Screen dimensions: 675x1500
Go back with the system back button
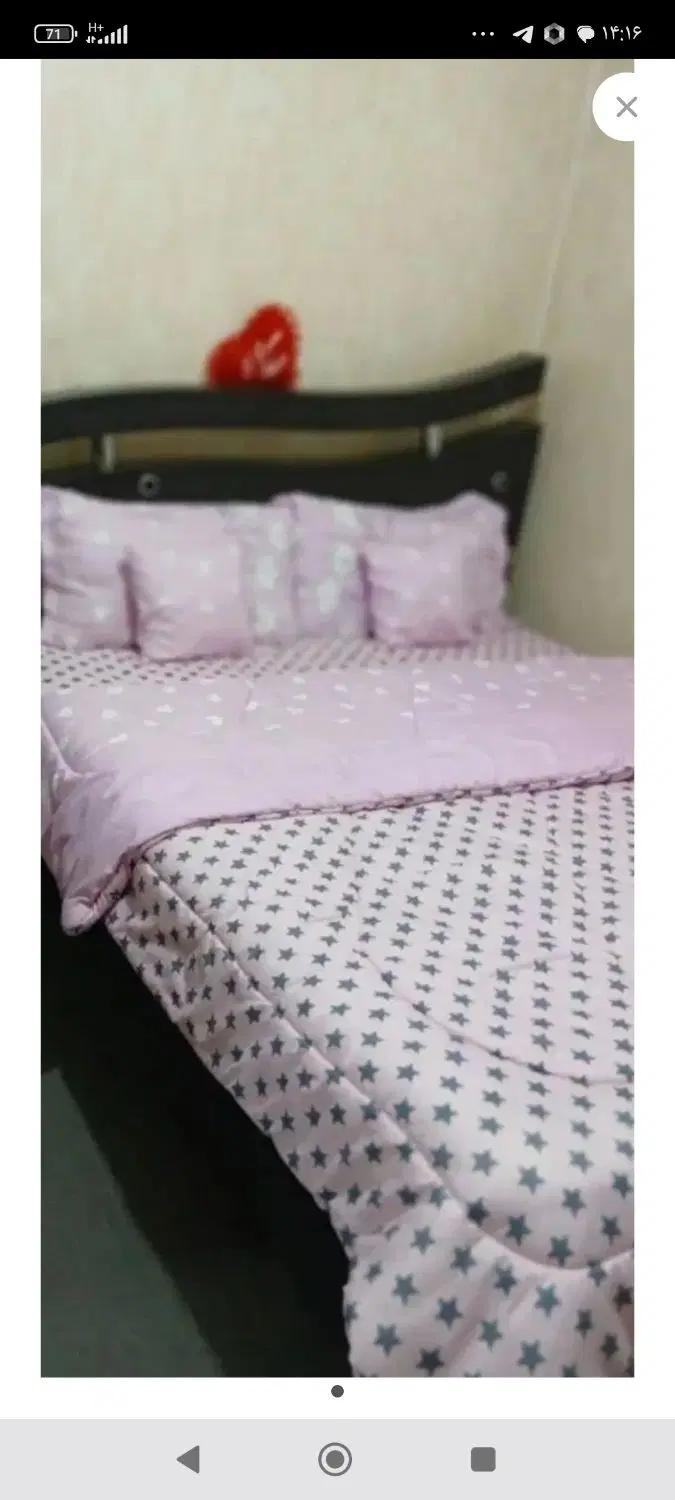pyautogui.click(x=188, y=1459)
